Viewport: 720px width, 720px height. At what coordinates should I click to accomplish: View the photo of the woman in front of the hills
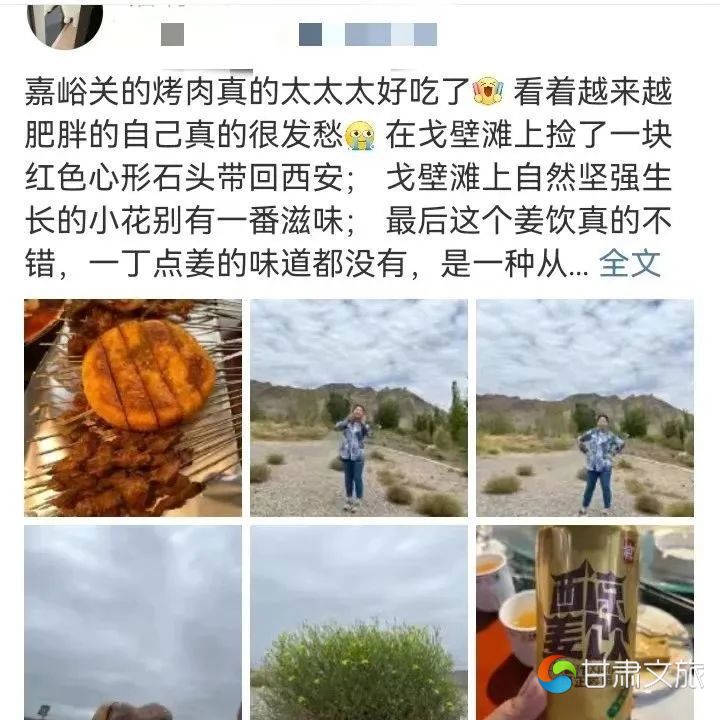pyautogui.click(x=584, y=407)
